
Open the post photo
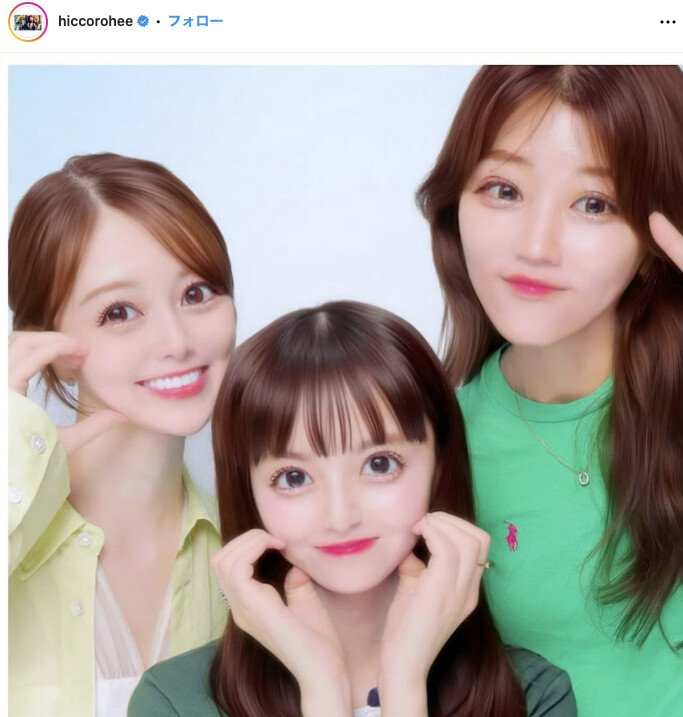coord(345,390)
